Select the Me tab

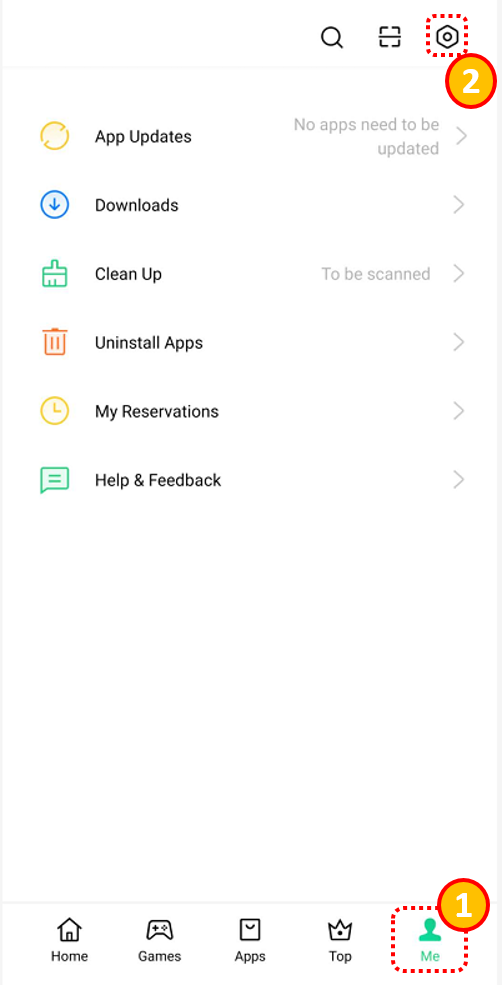pyautogui.click(x=430, y=940)
